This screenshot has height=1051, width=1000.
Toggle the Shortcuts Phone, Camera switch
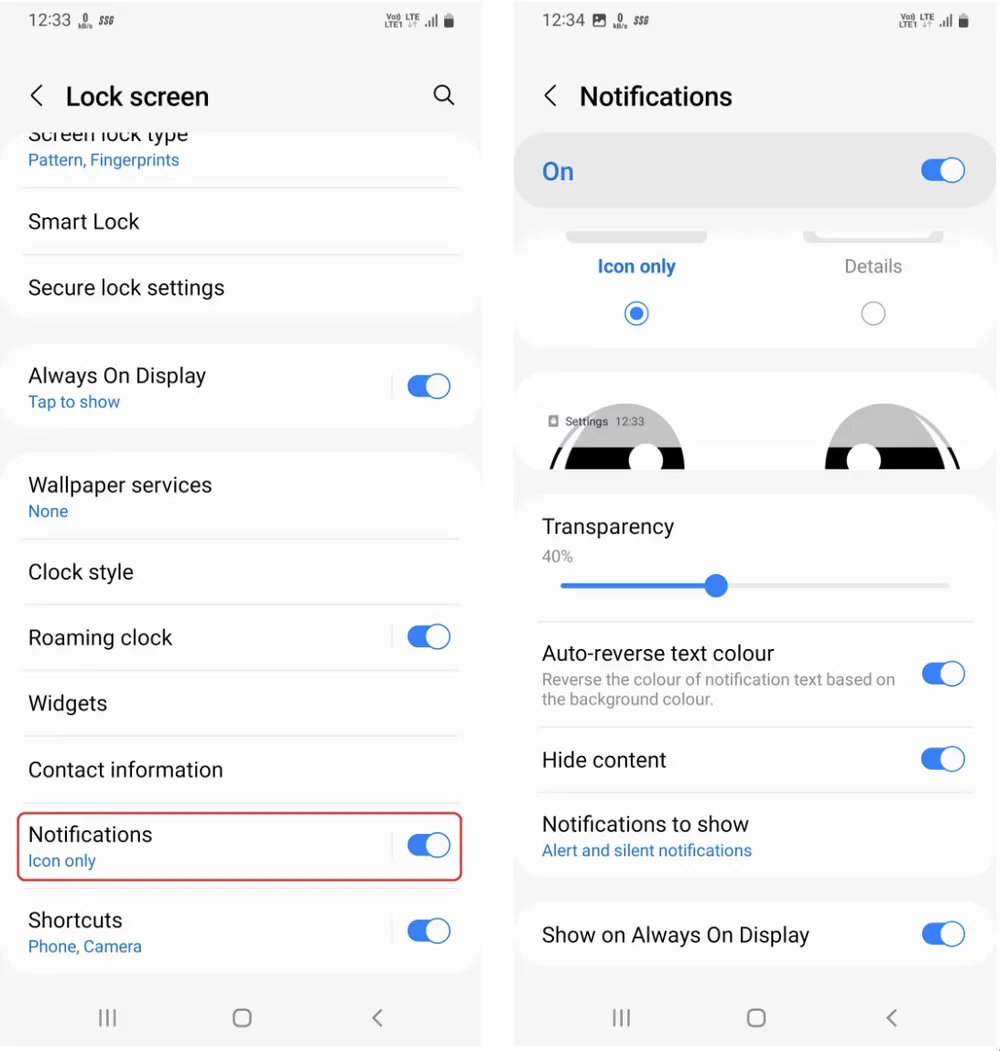click(428, 931)
